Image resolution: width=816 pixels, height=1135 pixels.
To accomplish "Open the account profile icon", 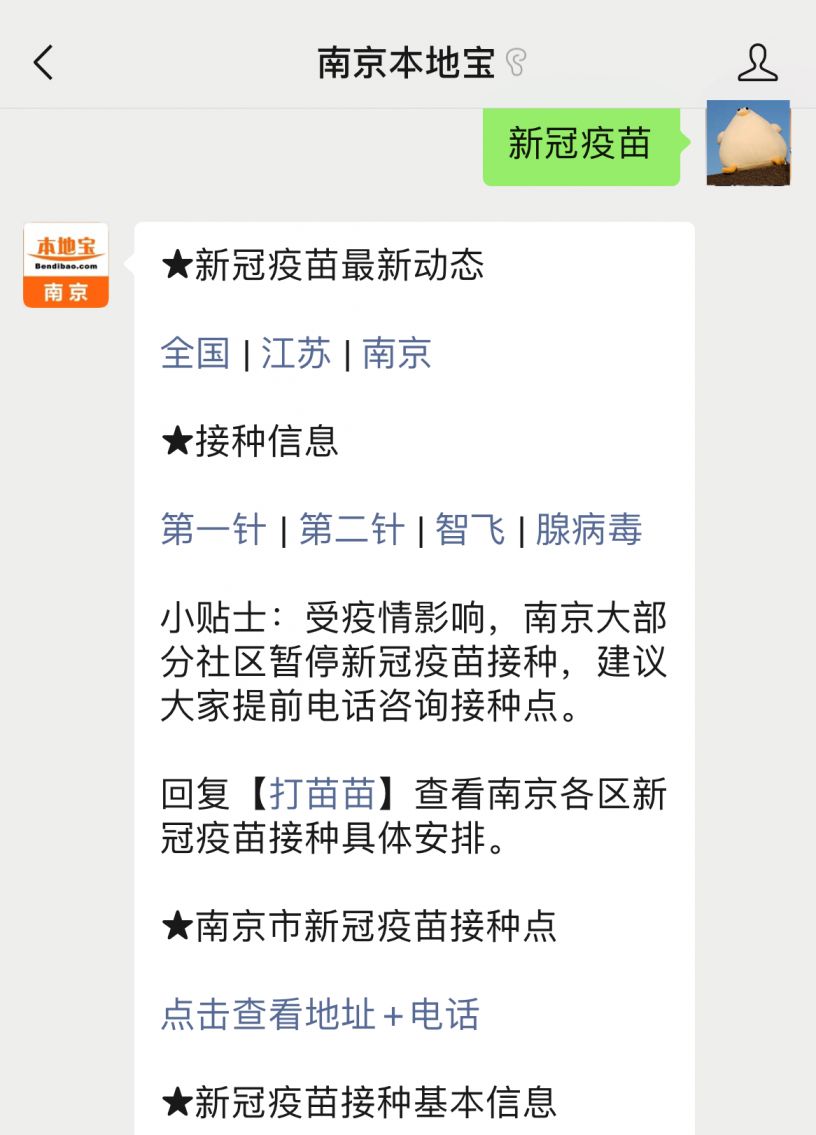I will (x=757, y=63).
